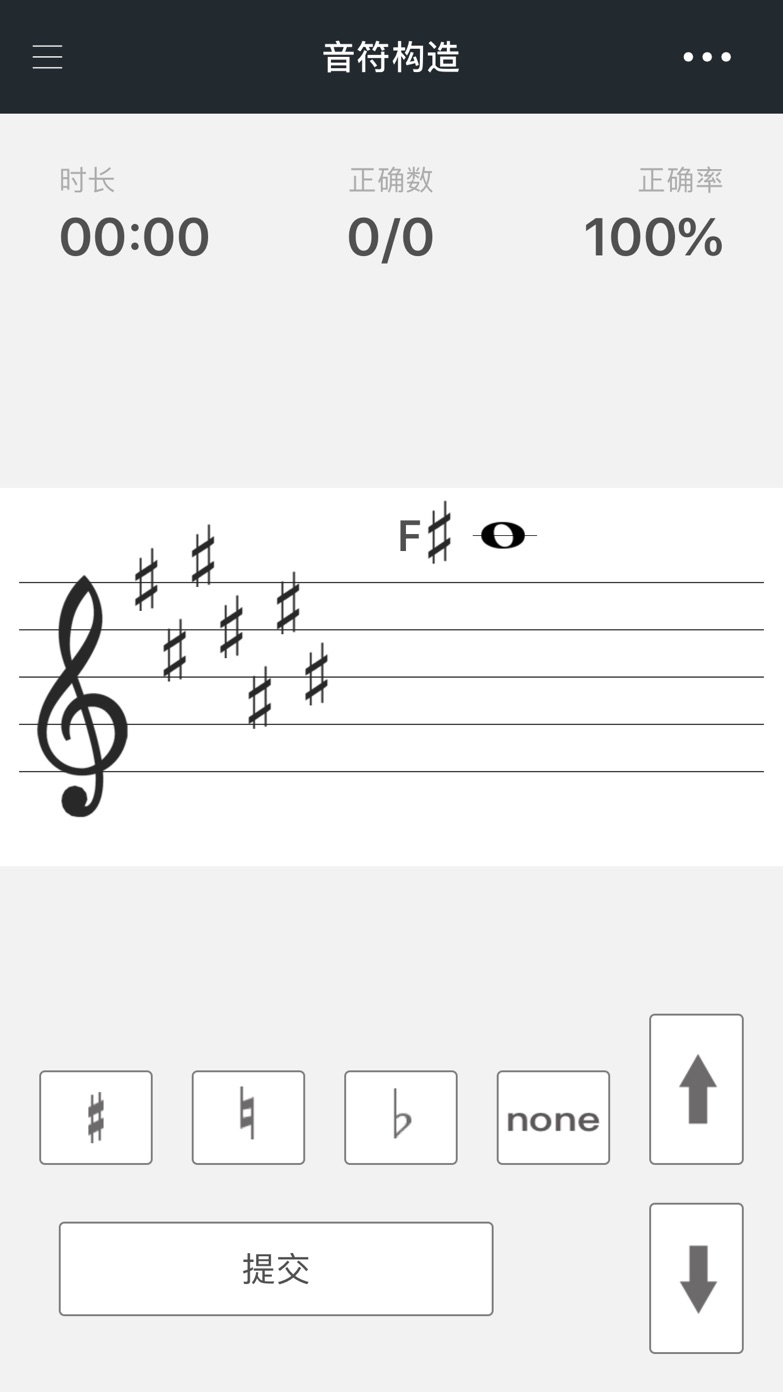Viewport: 783px width, 1392px height.
Task: Move the note down with the arrow
Action: click(696, 1278)
